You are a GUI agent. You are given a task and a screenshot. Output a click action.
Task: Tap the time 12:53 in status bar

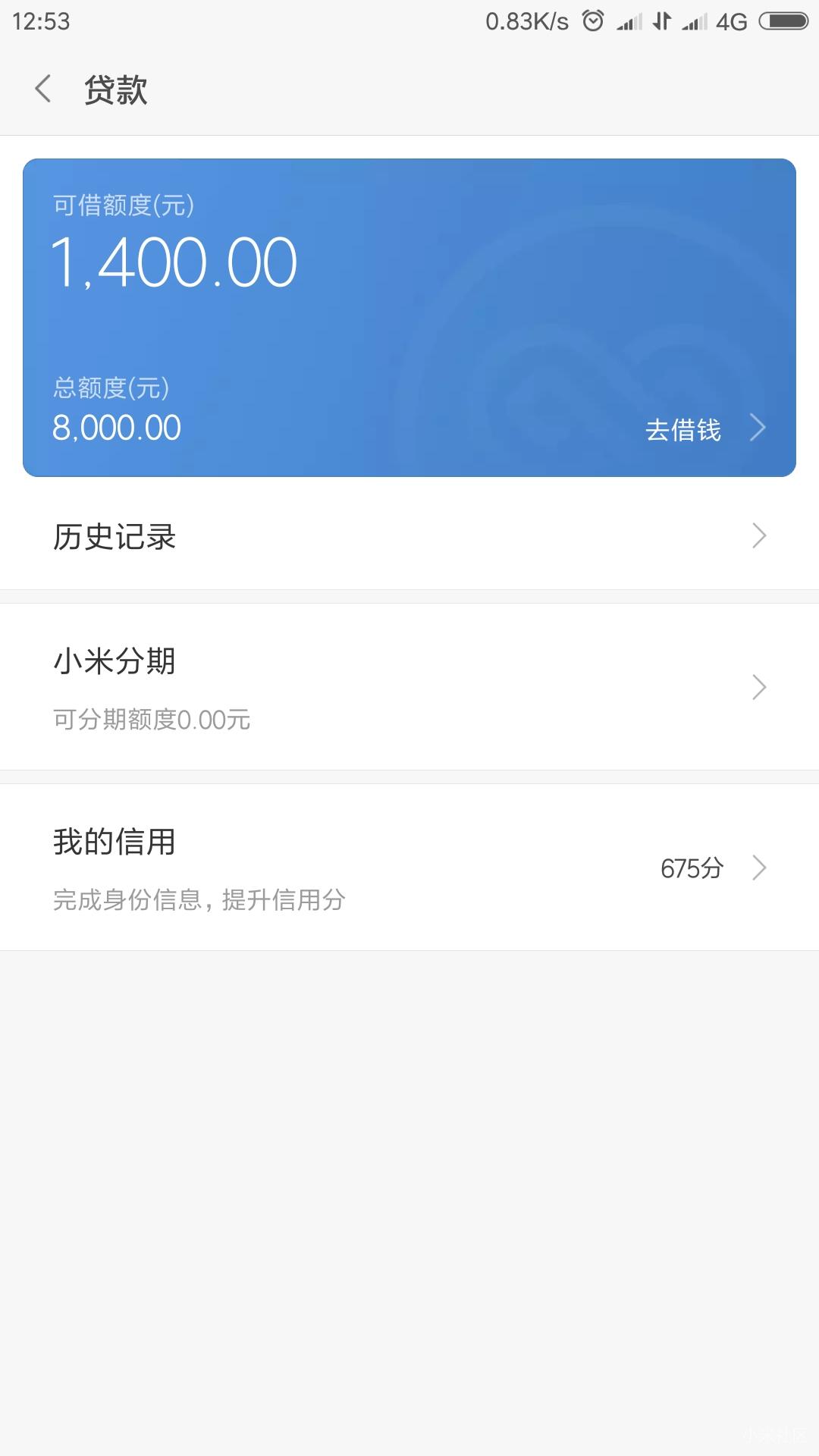(40, 21)
